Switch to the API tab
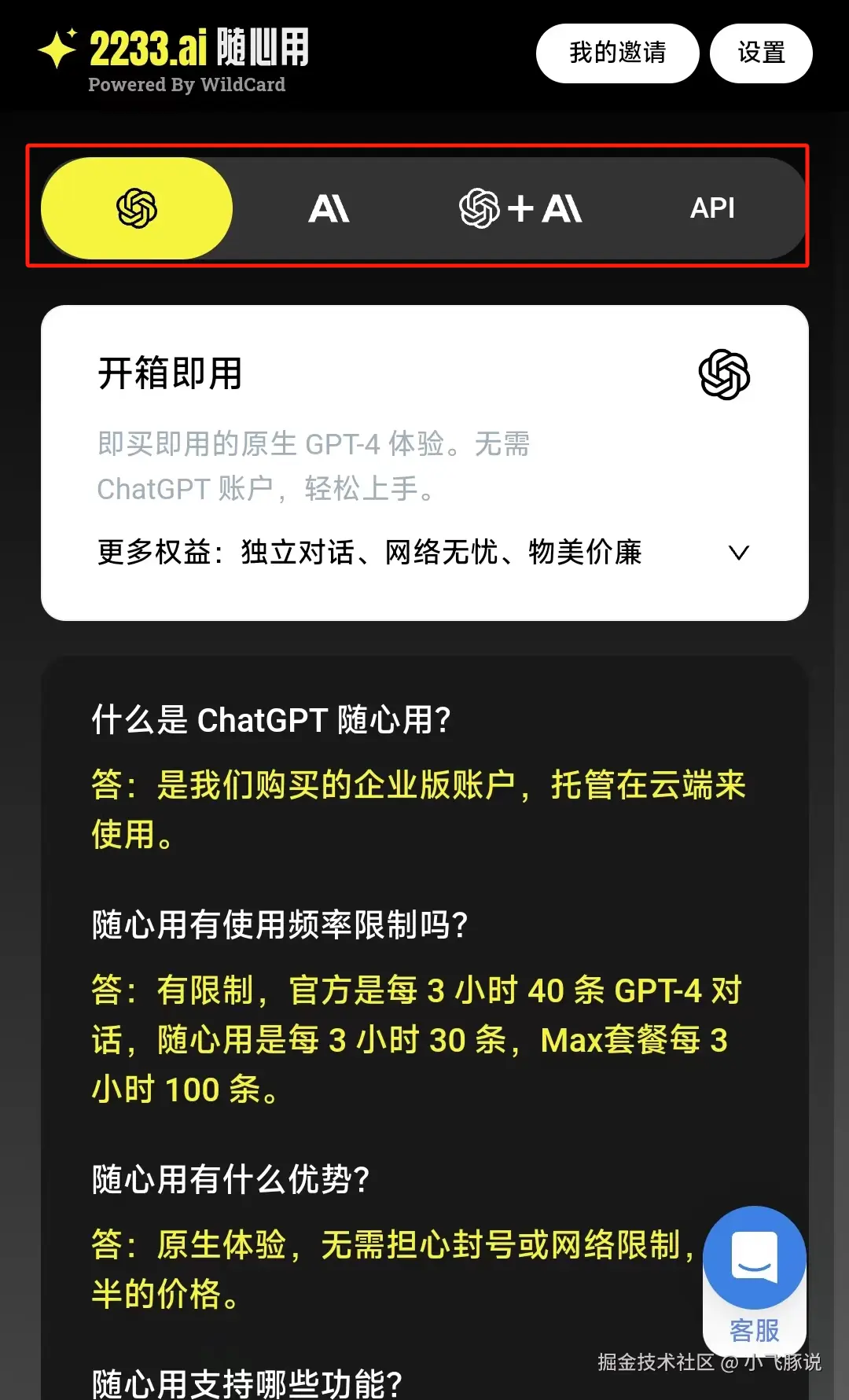The height and width of the screenshot is (1400, 849). pos(712,208)
